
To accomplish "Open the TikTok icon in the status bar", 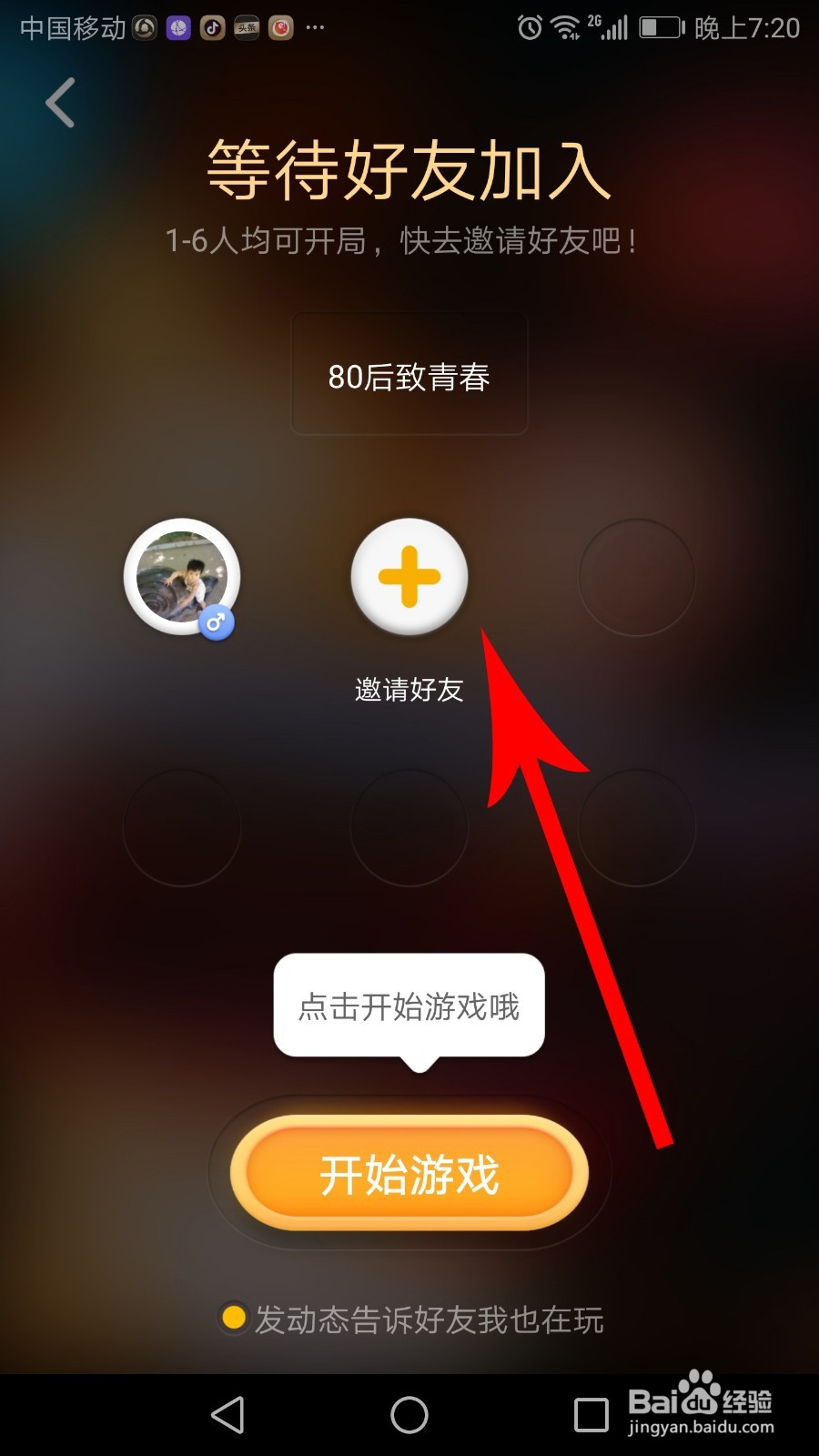I will point(211,28).
